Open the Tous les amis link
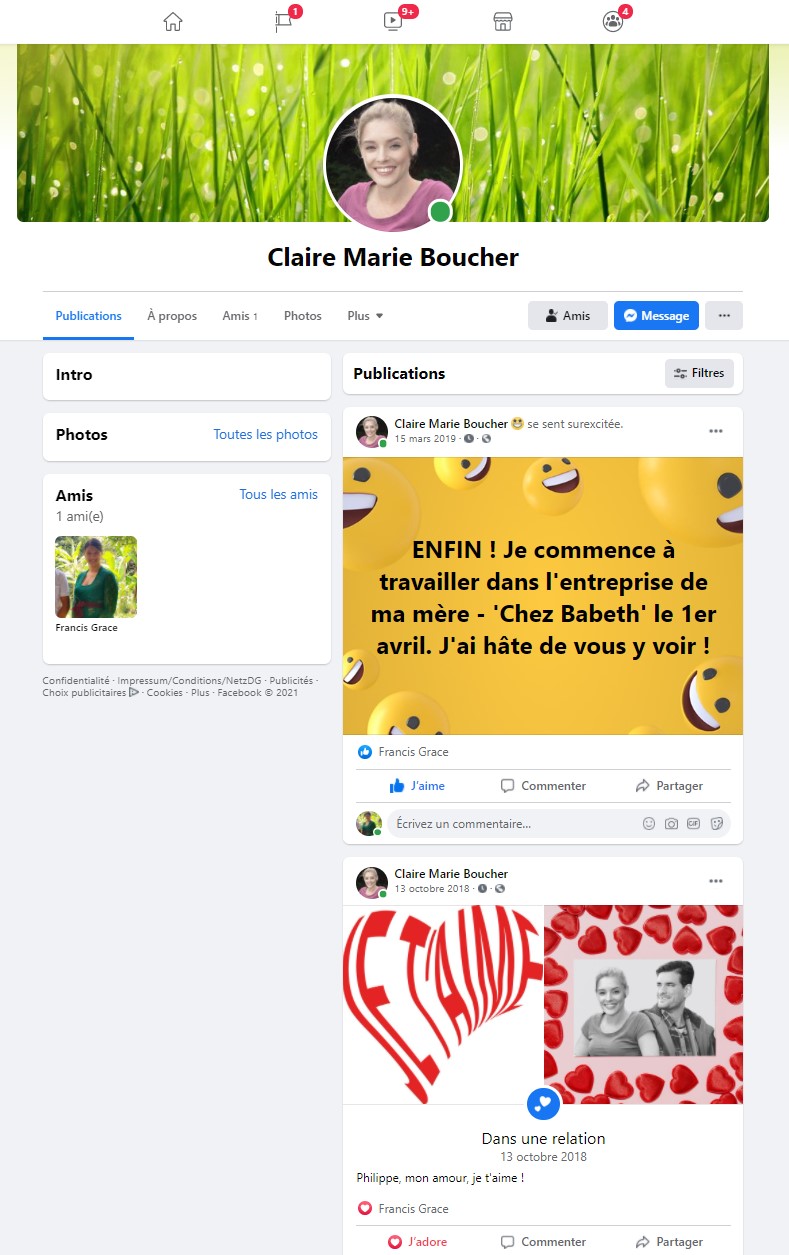Image resolution: width=789 pixels, height=1255 pixels. [x=278, y=494]
